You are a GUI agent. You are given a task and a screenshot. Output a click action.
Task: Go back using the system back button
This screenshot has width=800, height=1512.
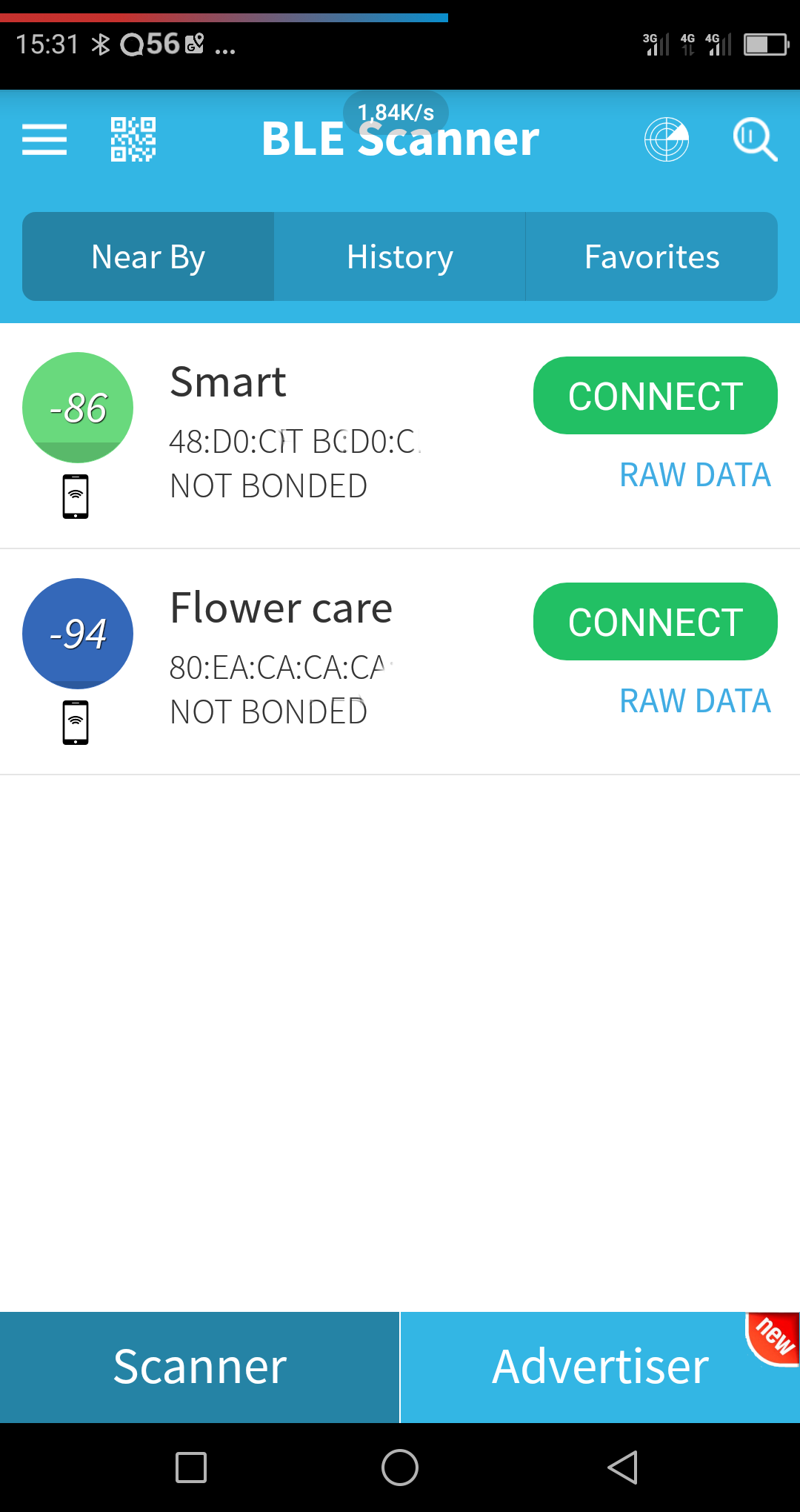622,1468
